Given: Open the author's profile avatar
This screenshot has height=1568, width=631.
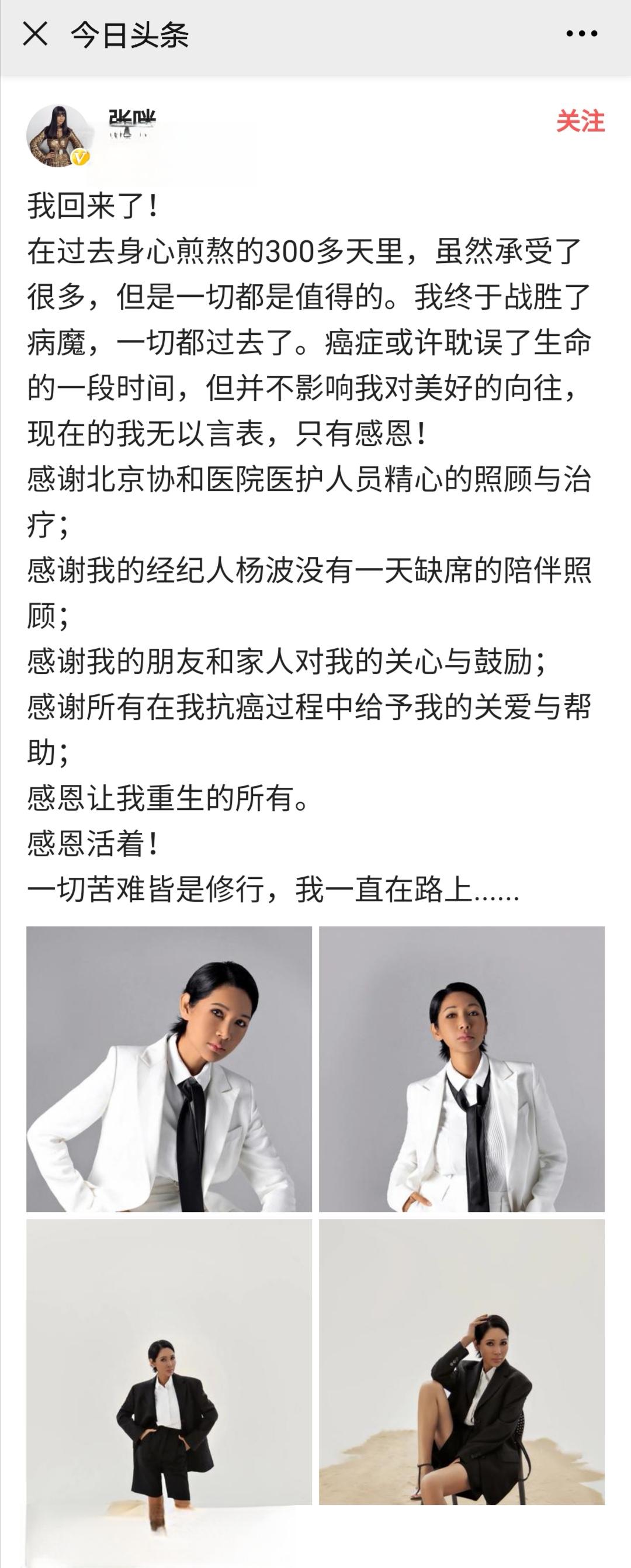Looking at the screenshot, I should tap(58, 135).
